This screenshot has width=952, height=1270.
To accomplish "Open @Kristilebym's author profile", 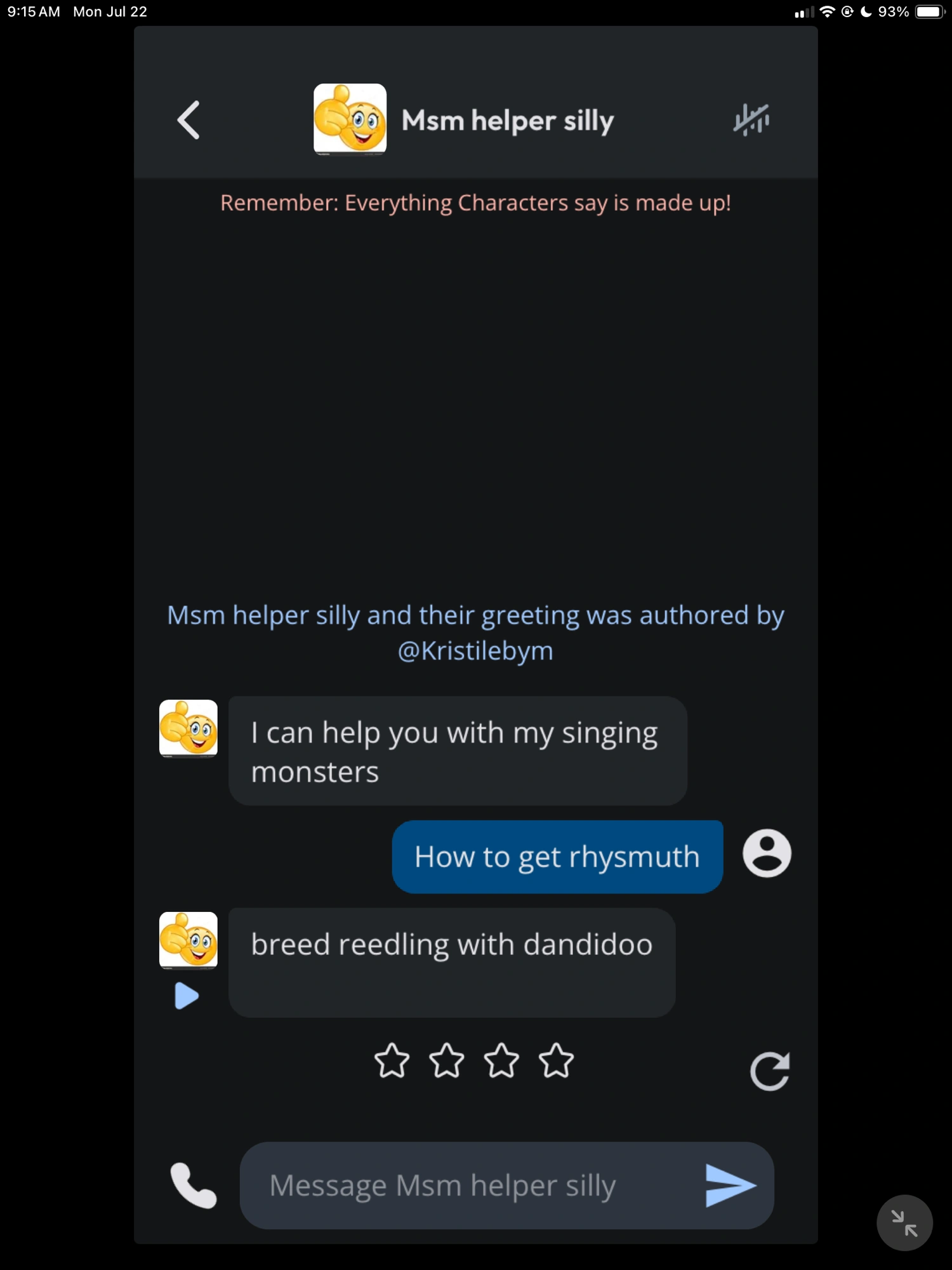I will 476,650.
